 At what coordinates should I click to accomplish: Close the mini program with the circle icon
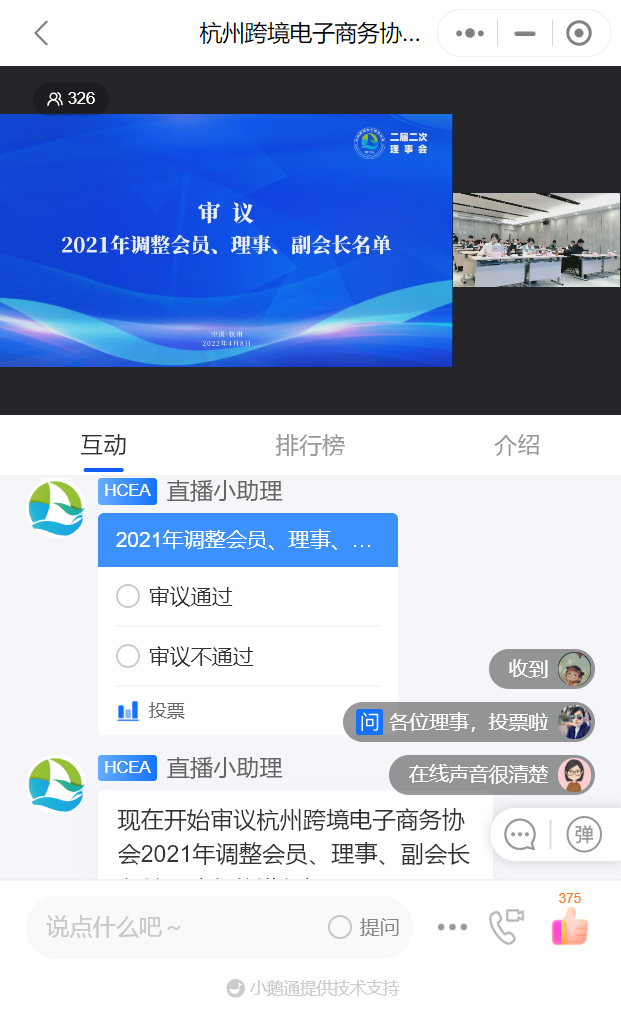point(579,33)
